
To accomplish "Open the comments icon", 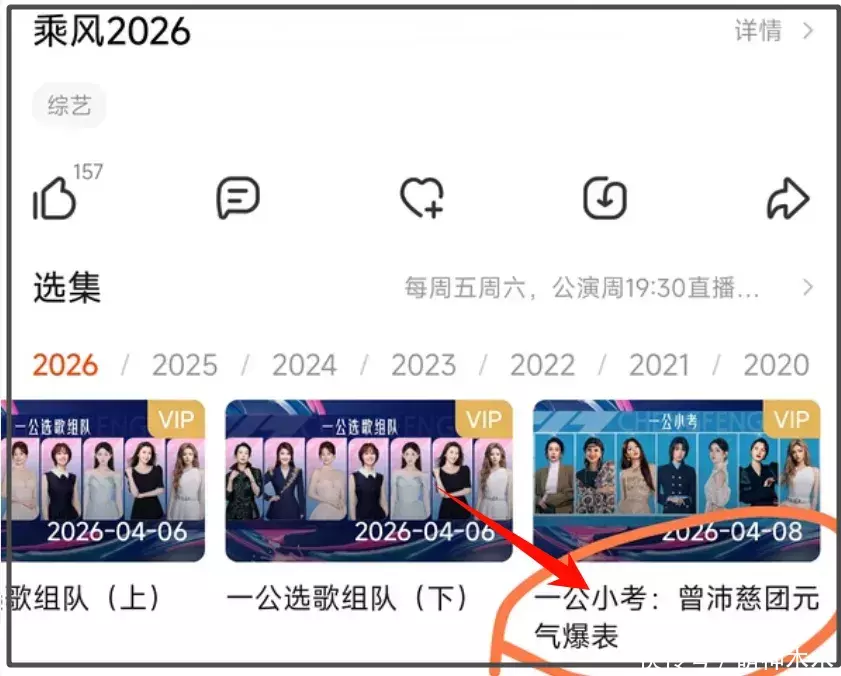I will (238, 198).
